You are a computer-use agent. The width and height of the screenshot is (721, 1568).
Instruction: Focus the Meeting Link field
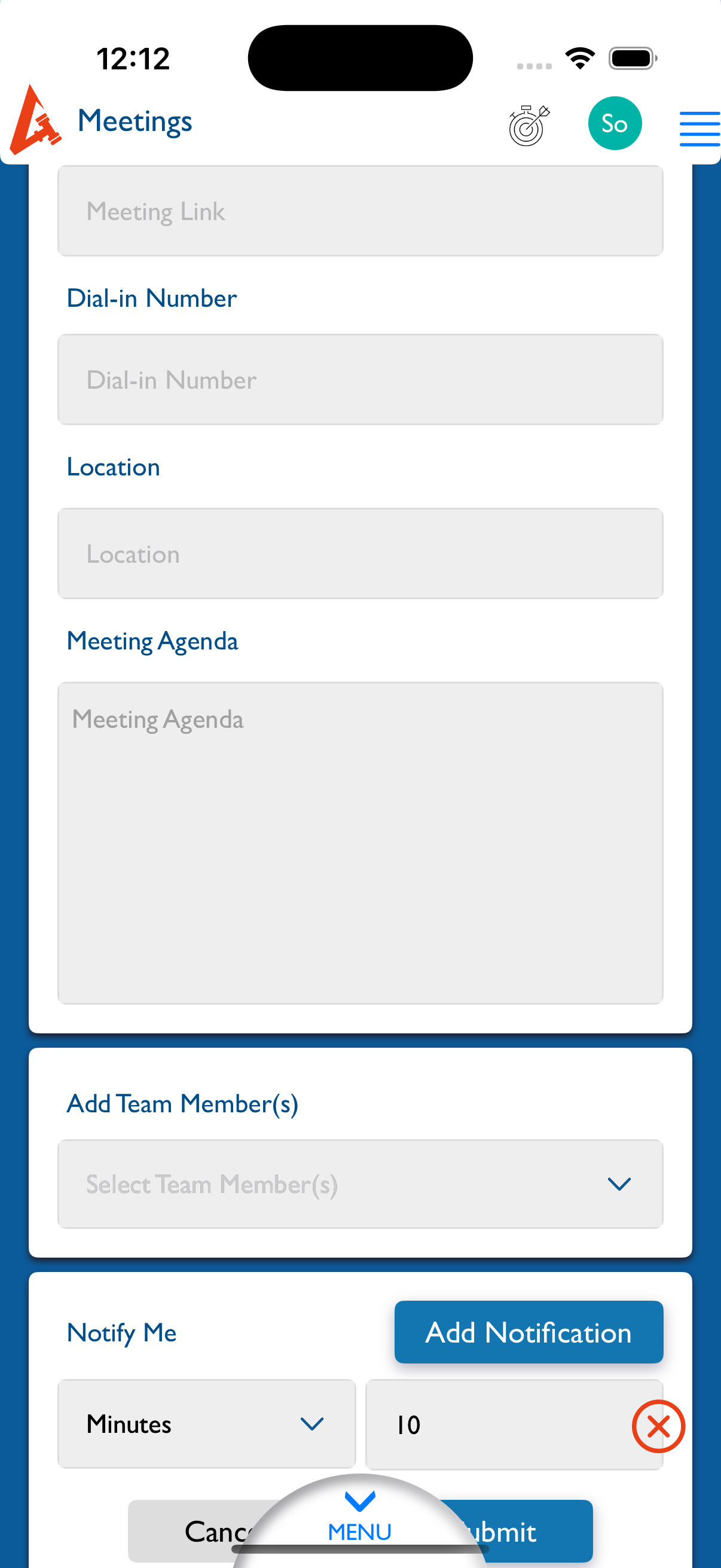[x=359, y=211]
